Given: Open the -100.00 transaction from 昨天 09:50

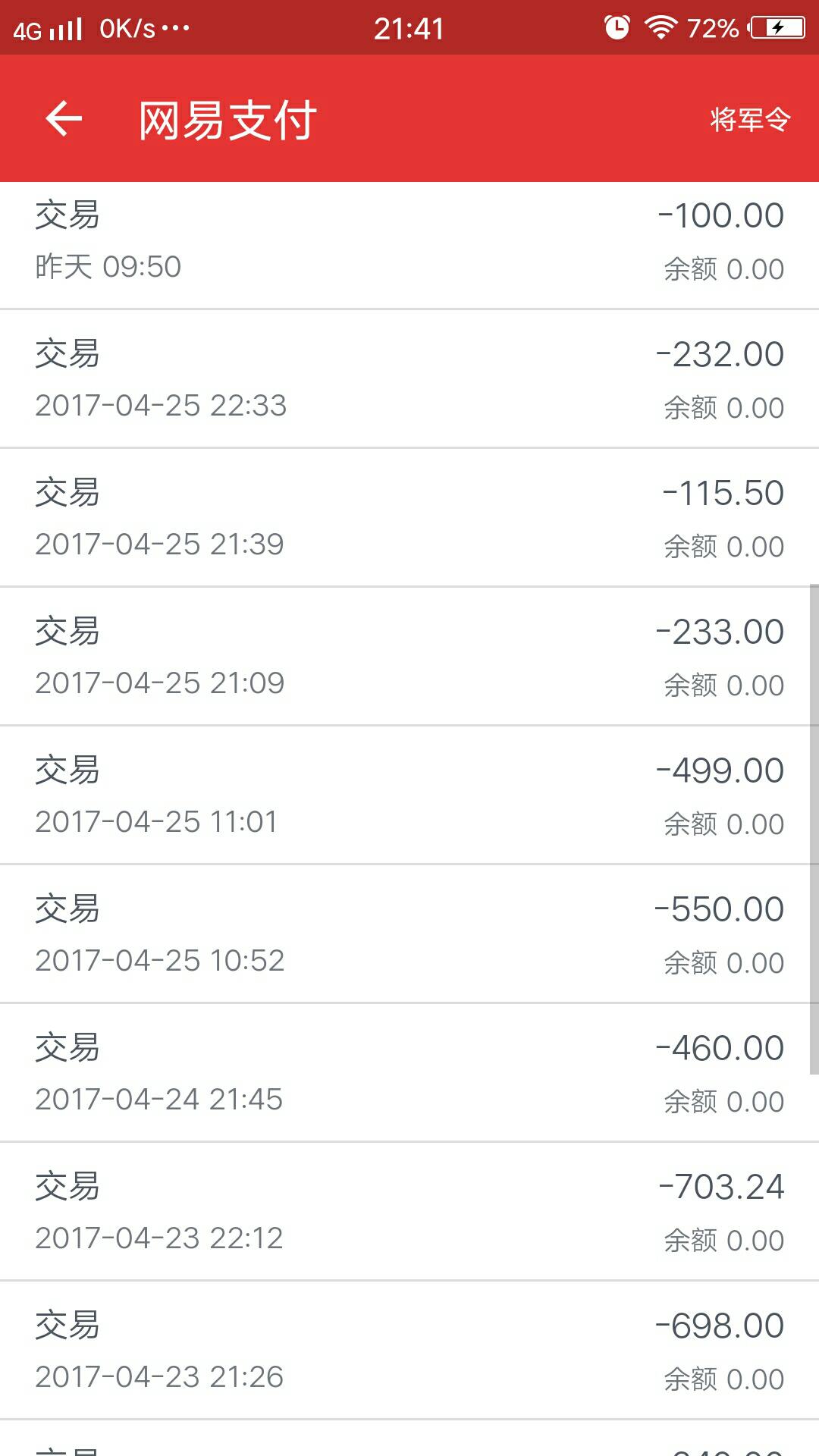Looking at the screenshot, I should pyautogui.click(x=409, y=245).
